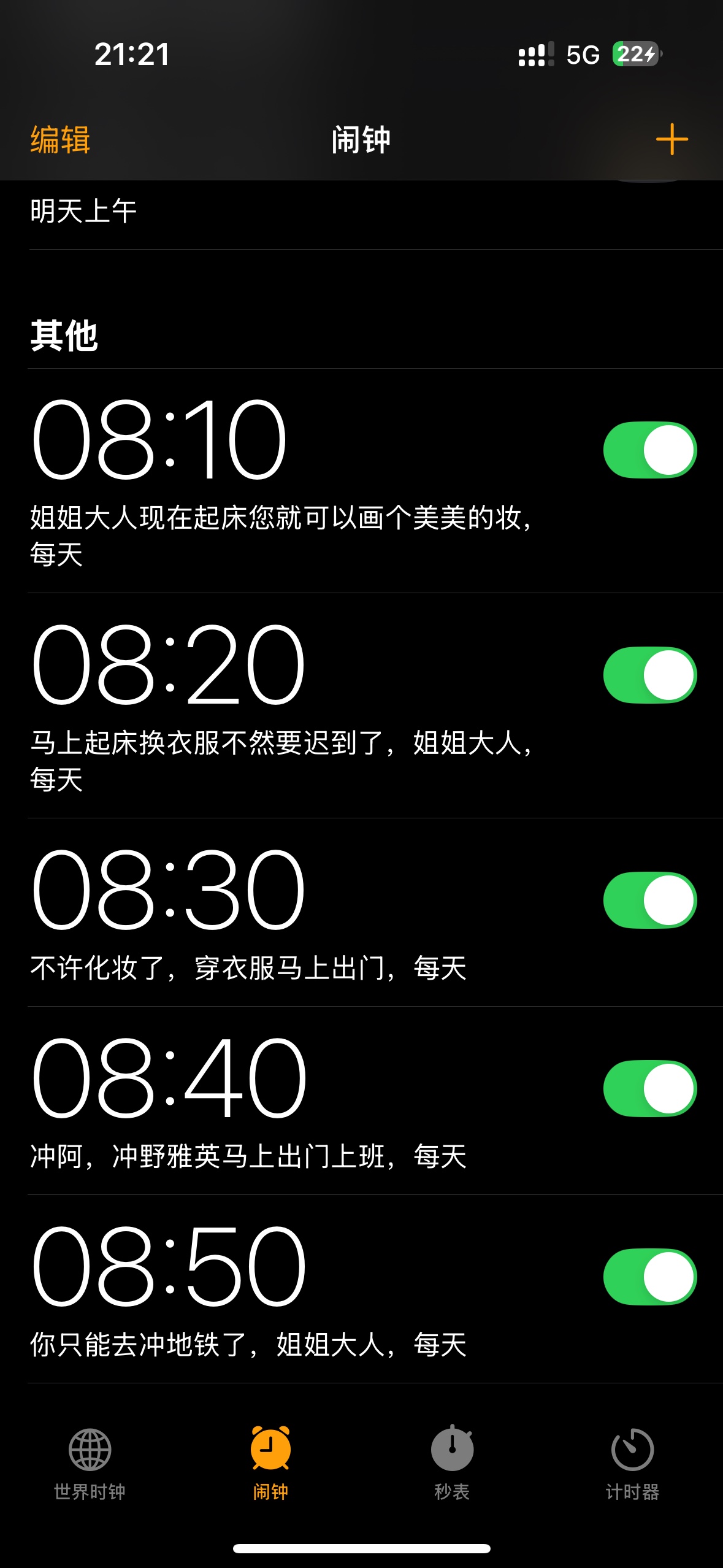Add a new alarm with the plus icon
Screen dimensions: 723x1568
[671, 139]
